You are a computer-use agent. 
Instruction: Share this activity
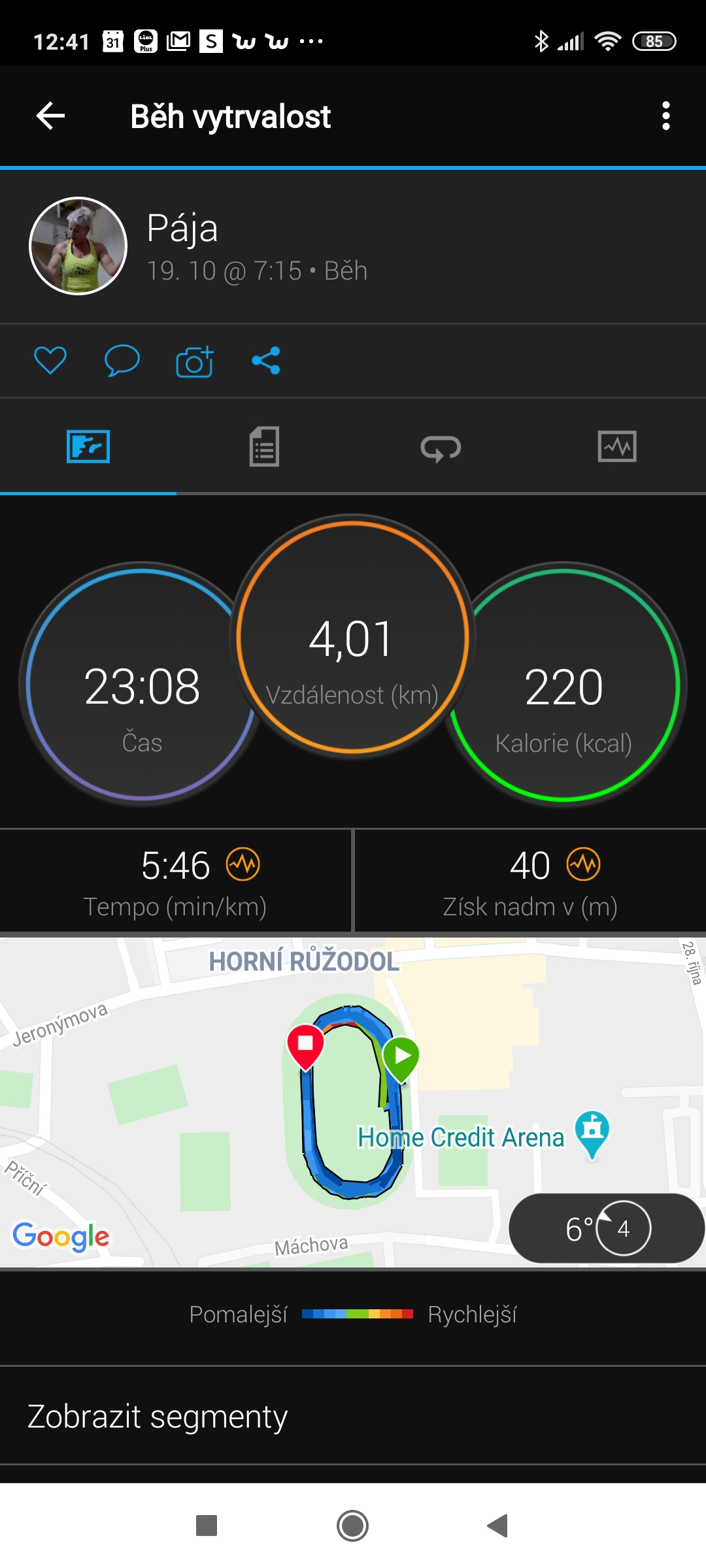(266, 360)
